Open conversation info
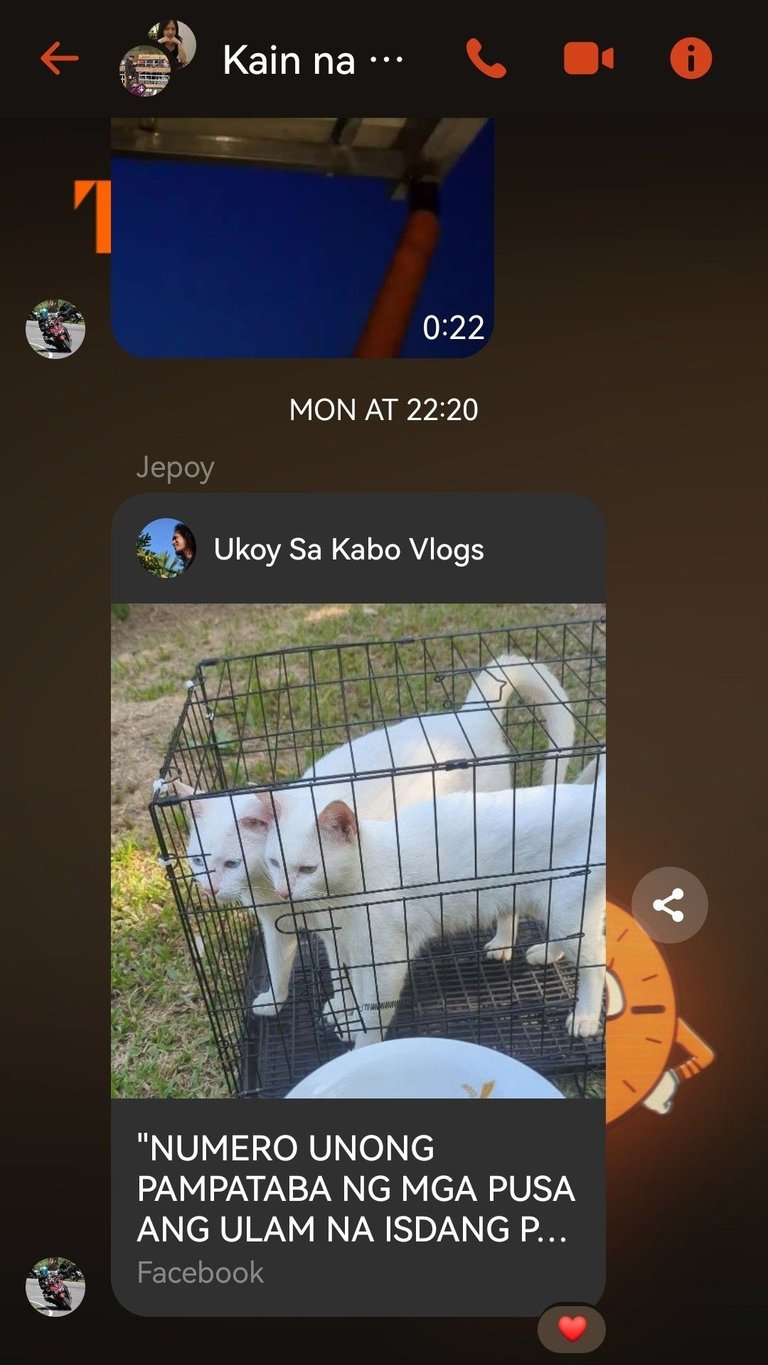768x1365 pixels. click(691, 59)
